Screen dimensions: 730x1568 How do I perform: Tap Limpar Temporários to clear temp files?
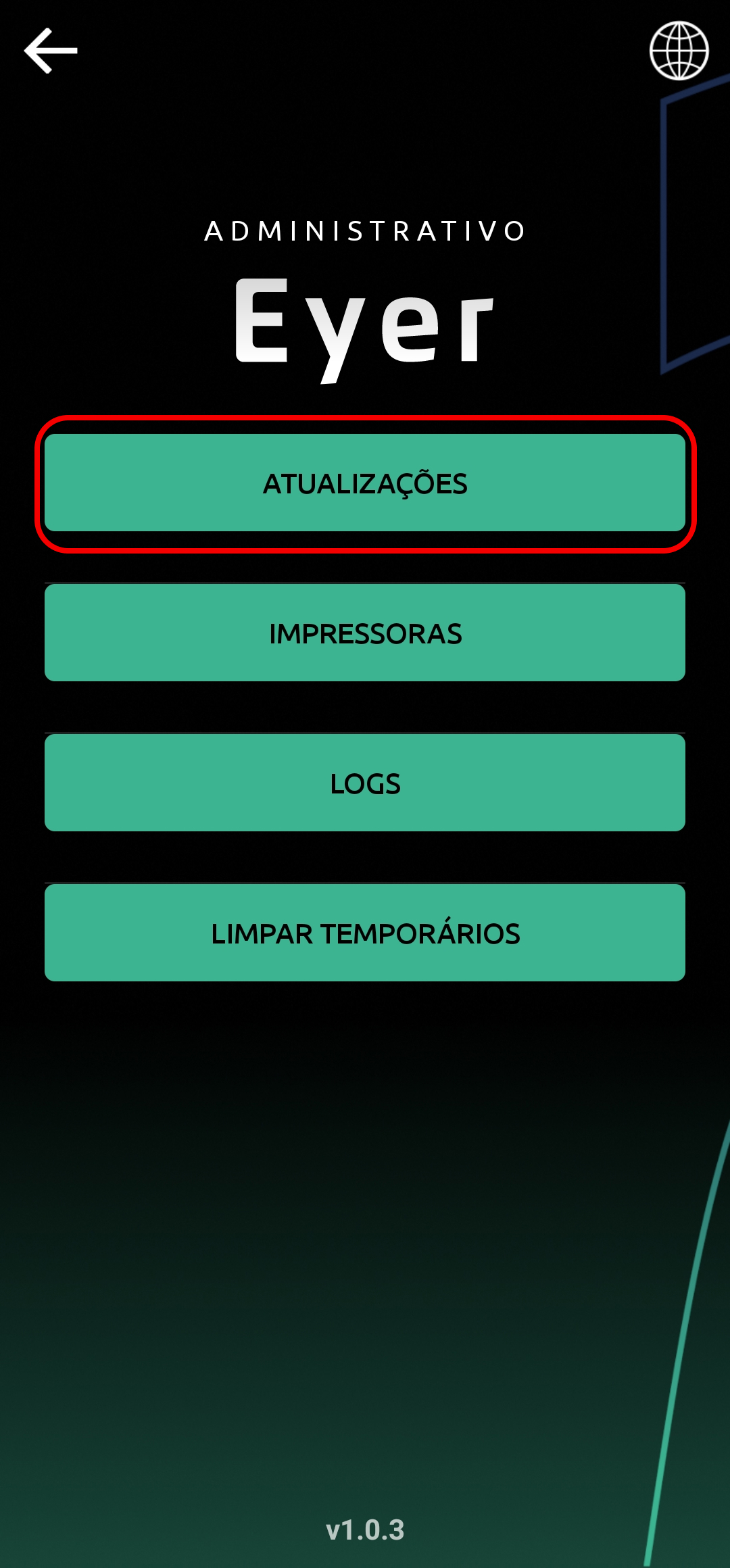point(365,933)
